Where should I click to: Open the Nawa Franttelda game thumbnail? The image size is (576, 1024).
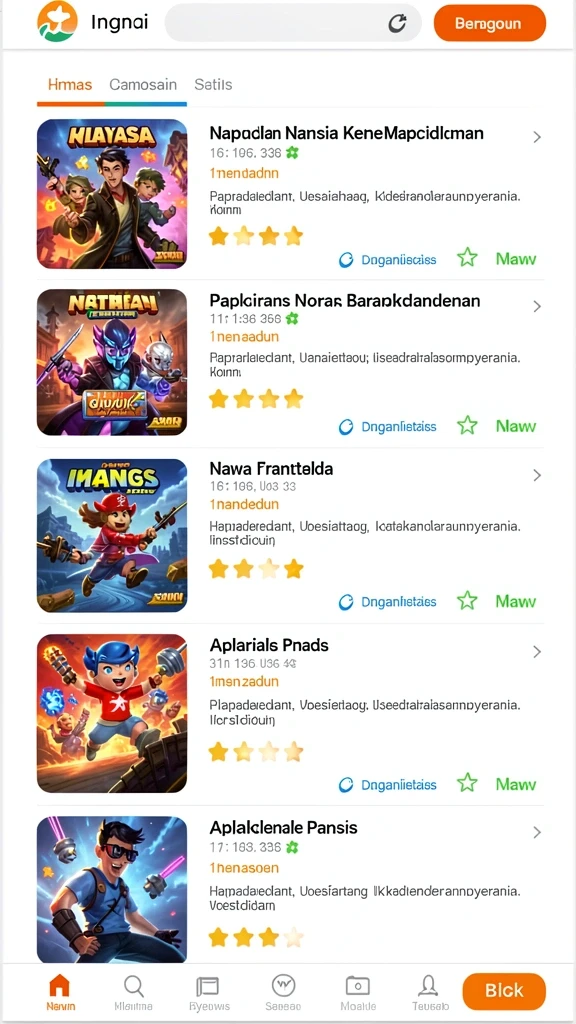click(112, 536)
